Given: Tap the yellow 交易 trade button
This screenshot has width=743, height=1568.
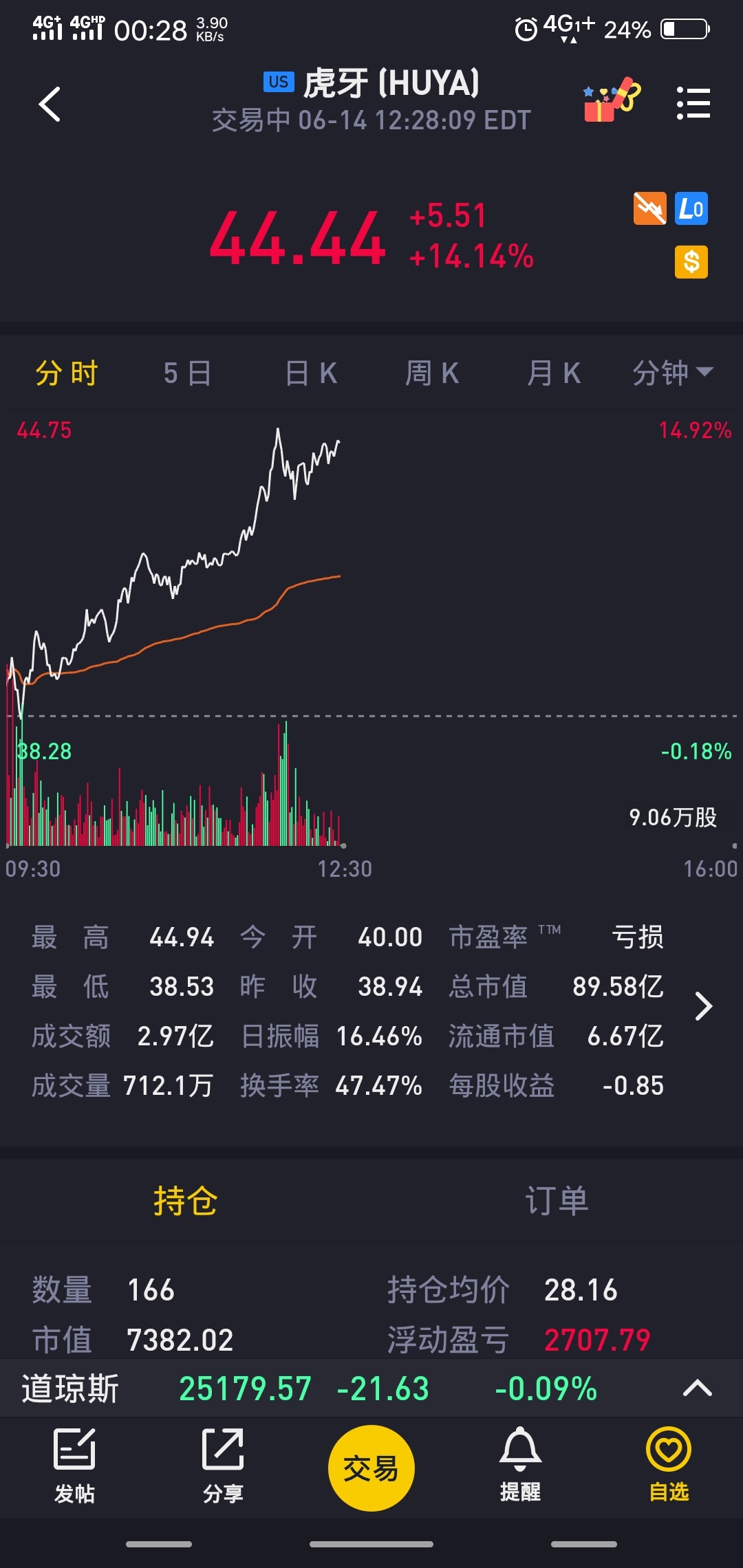Looking at the screenshot, I should coord(371,1468).
